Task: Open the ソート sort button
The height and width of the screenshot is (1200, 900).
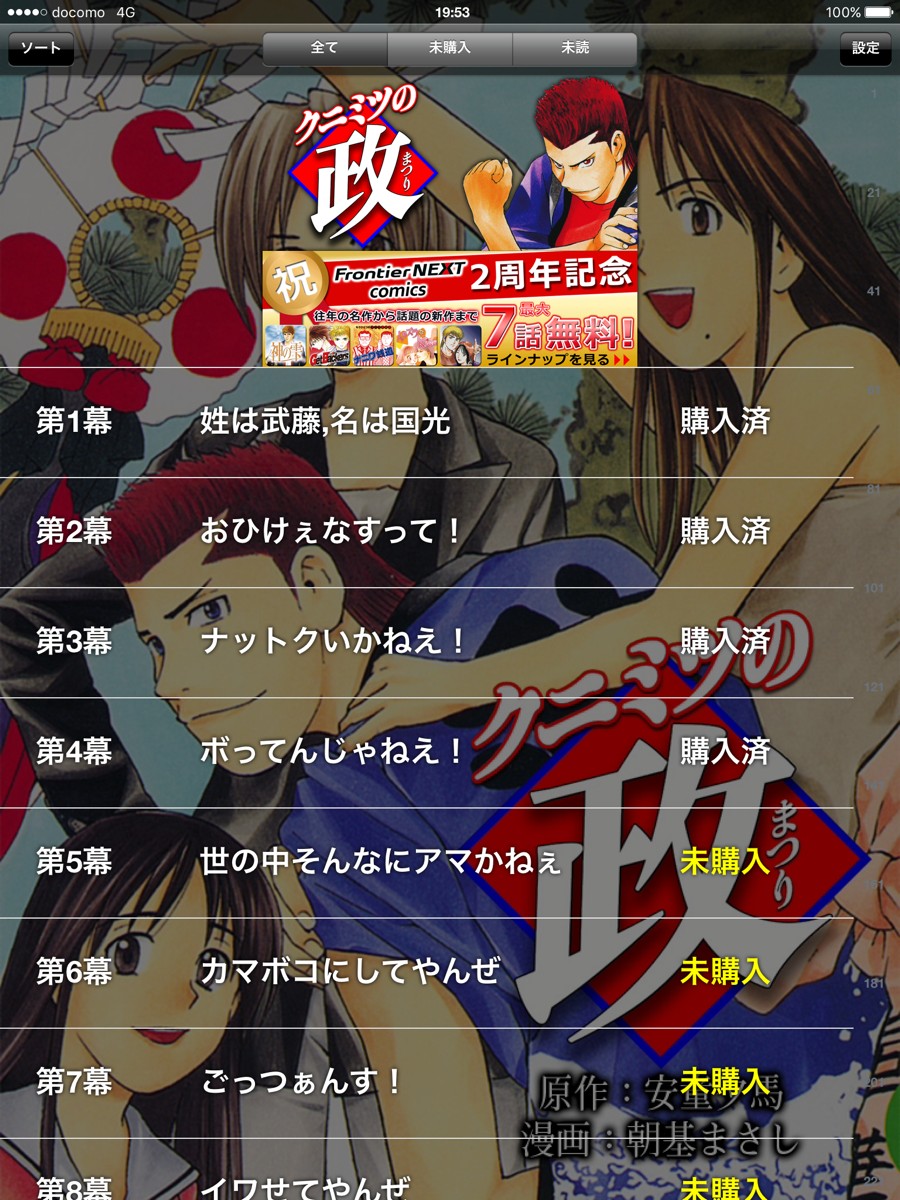Action: pyautogui.click(x=41, y=49)
